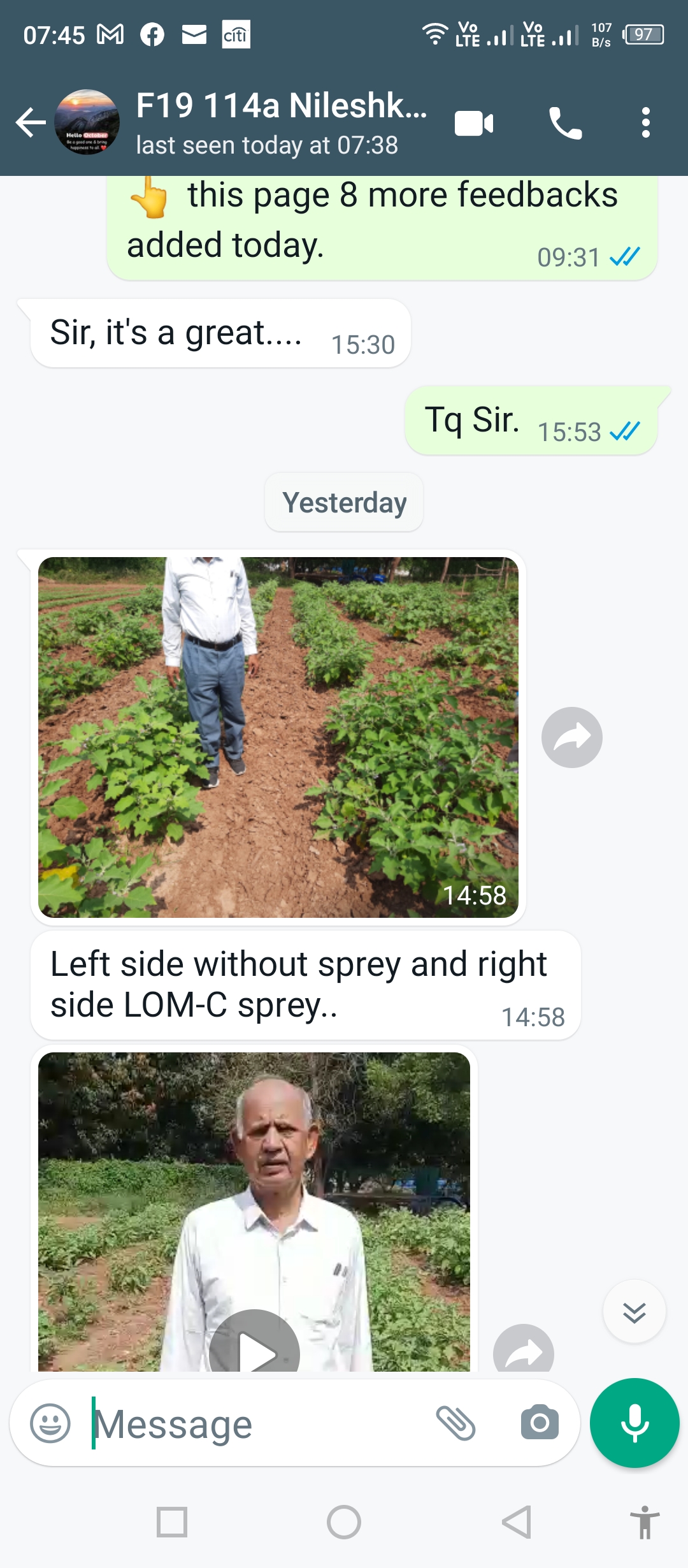Jump to the latest messages

[x=634, y=1312]
